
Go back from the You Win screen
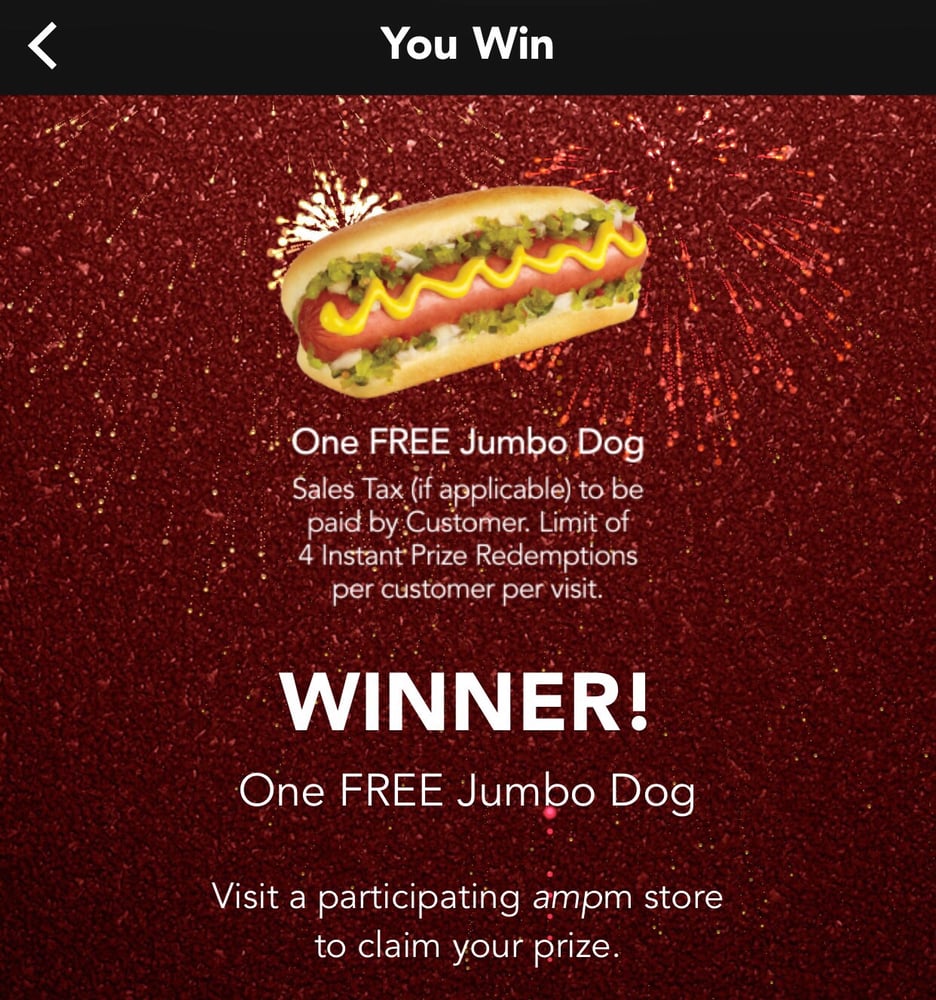[x=43, y=46]
